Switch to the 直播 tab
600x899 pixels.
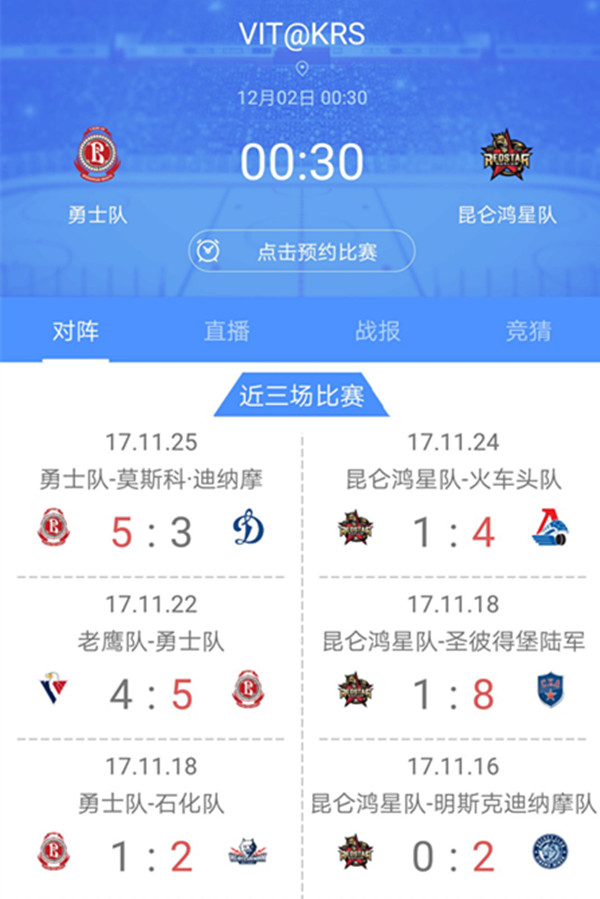[227, 332]
